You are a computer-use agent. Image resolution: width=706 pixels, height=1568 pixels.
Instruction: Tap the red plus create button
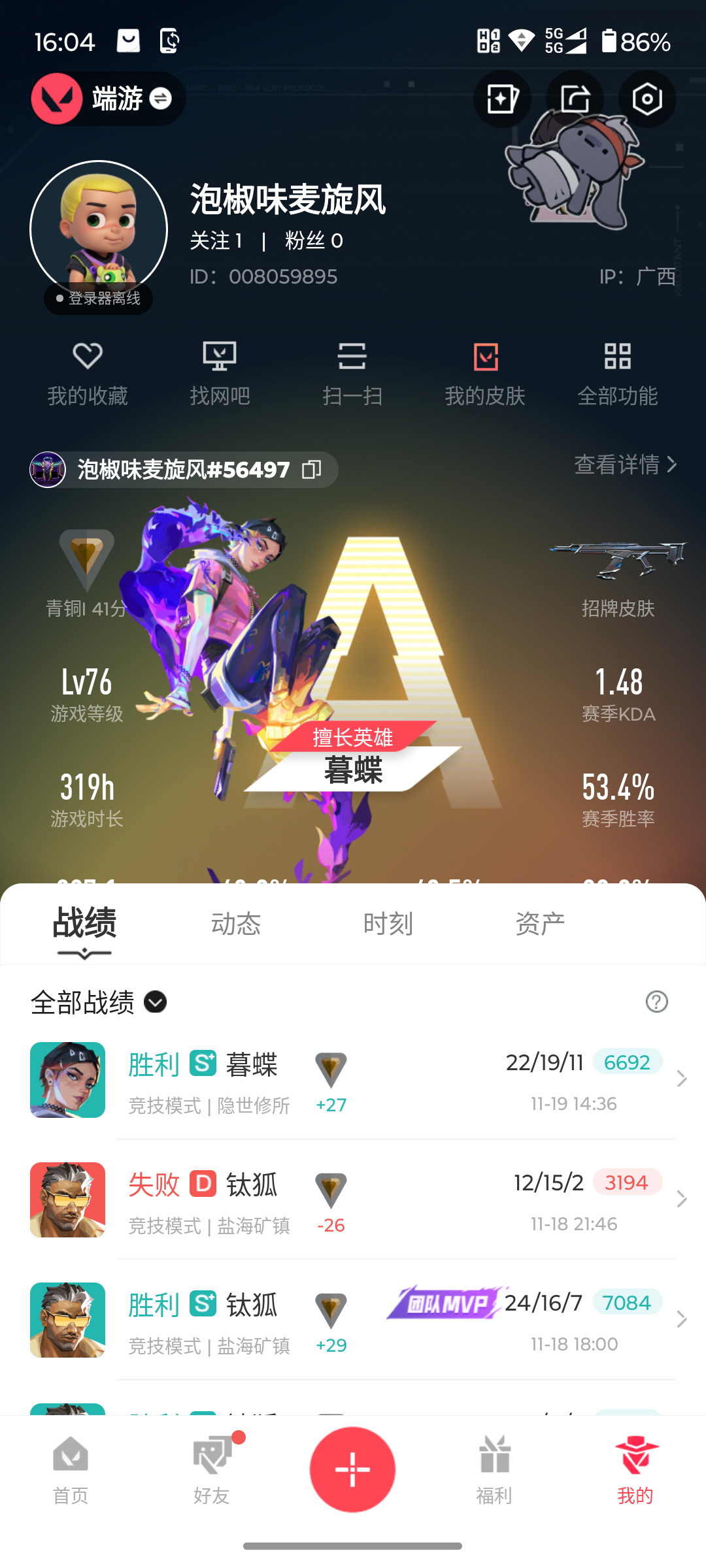[352, 1469]
